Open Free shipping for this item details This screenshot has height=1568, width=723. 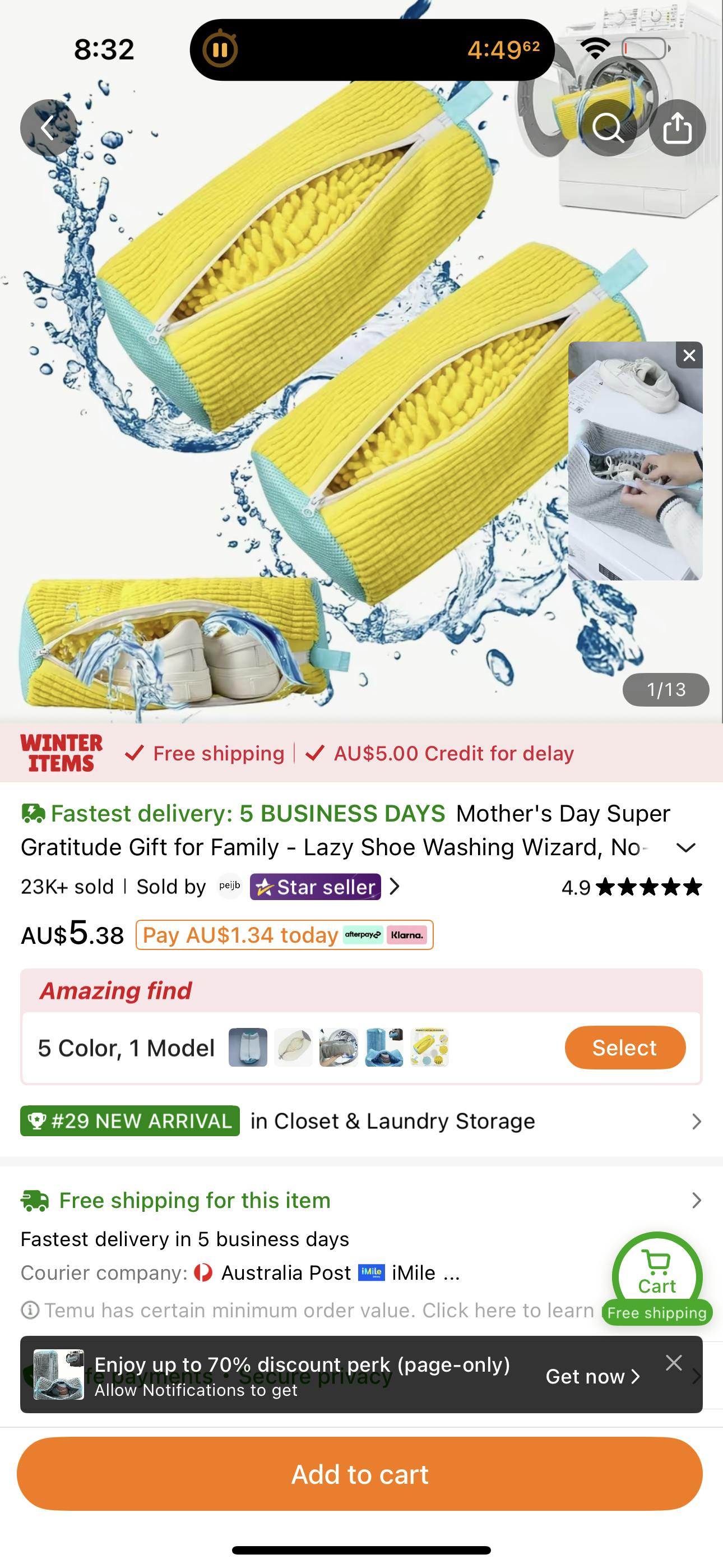tap(361, 1200)
